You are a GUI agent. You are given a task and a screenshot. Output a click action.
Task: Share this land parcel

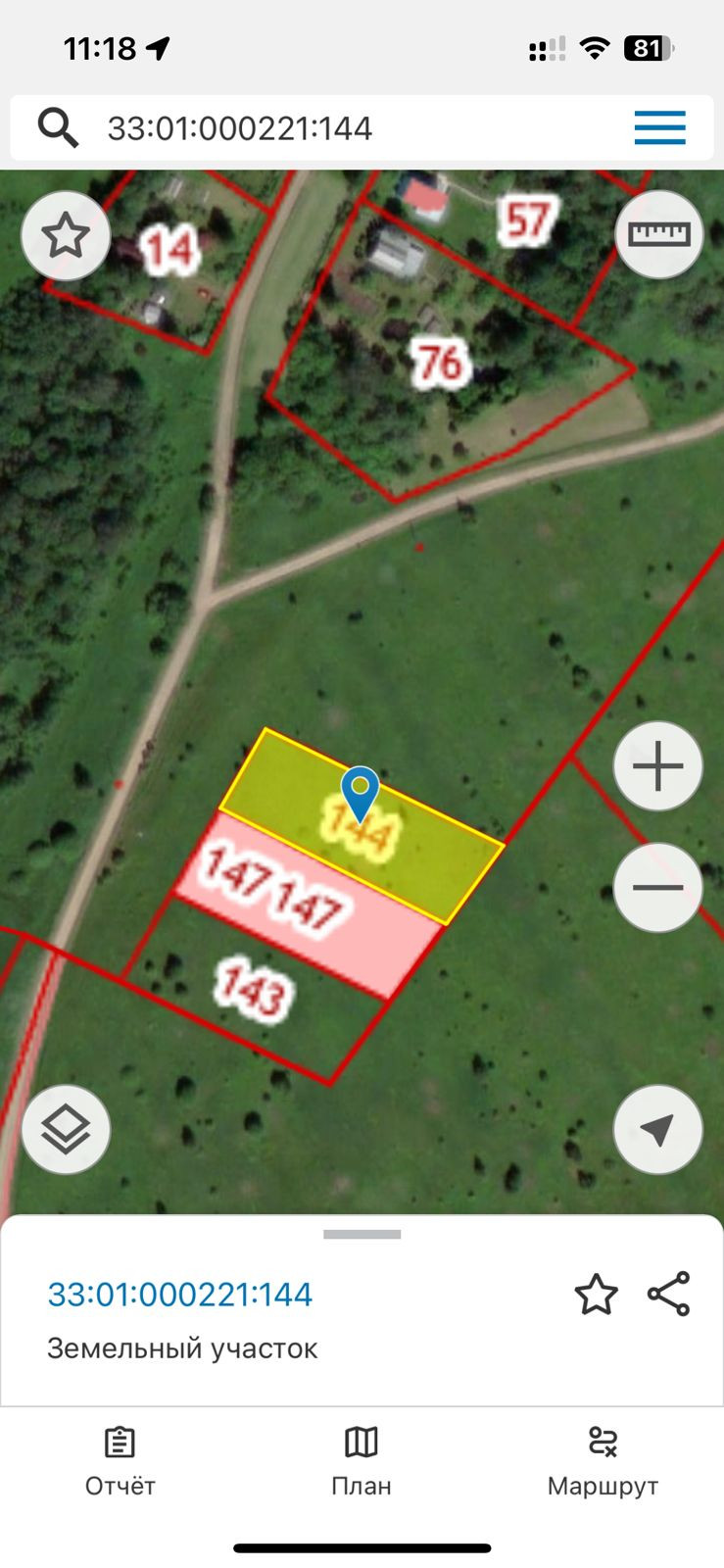point(669,1295)
